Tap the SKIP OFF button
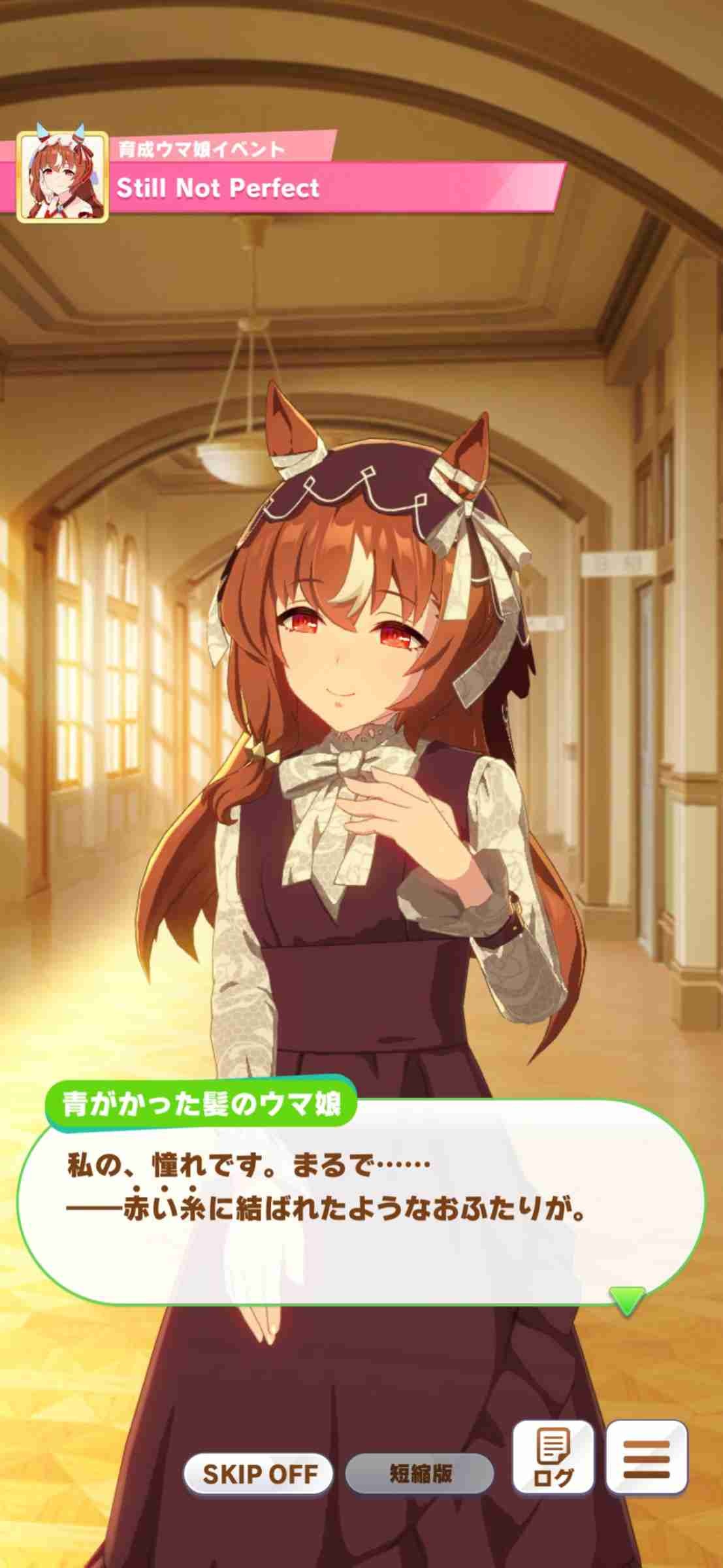The height and width of the screenshot is (1568, 723). [259, 1474]
